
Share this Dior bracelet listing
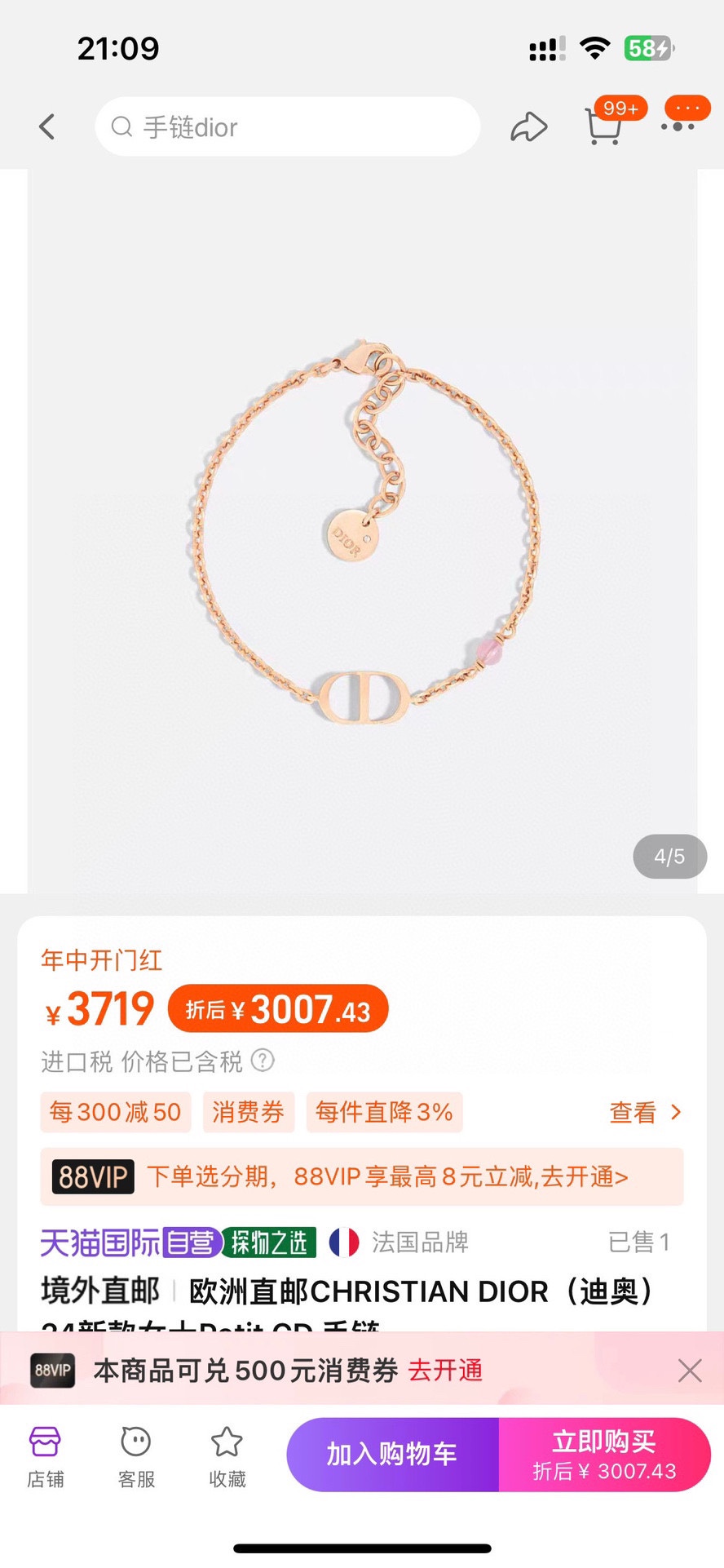pyautogui.click(x=528, y=127)
